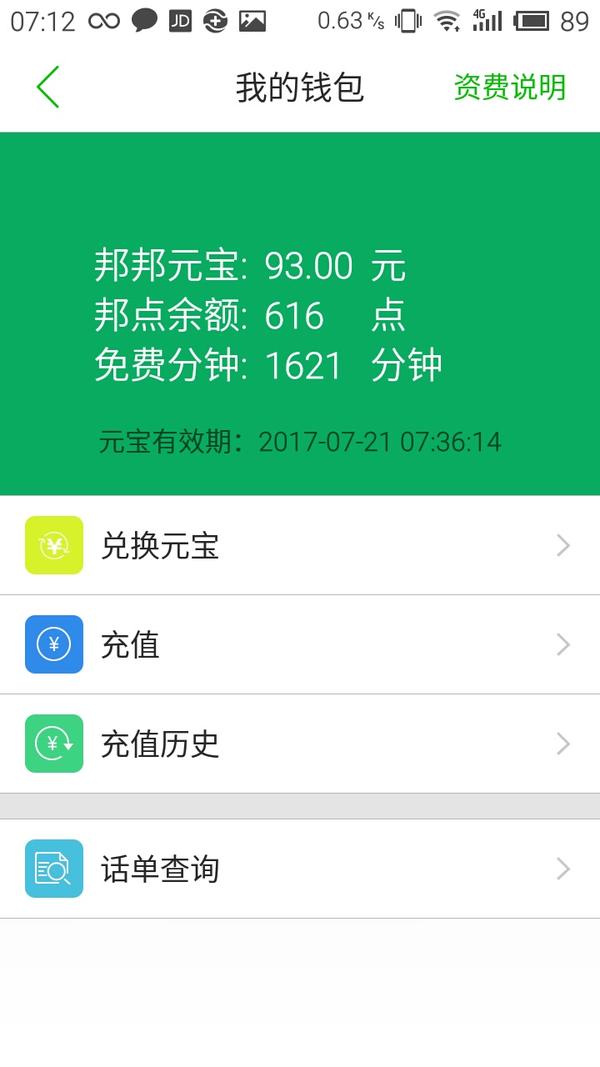Select the 充值 recharge row
This screenshot has width=600, height=1067.
click(x=300, y=644)
